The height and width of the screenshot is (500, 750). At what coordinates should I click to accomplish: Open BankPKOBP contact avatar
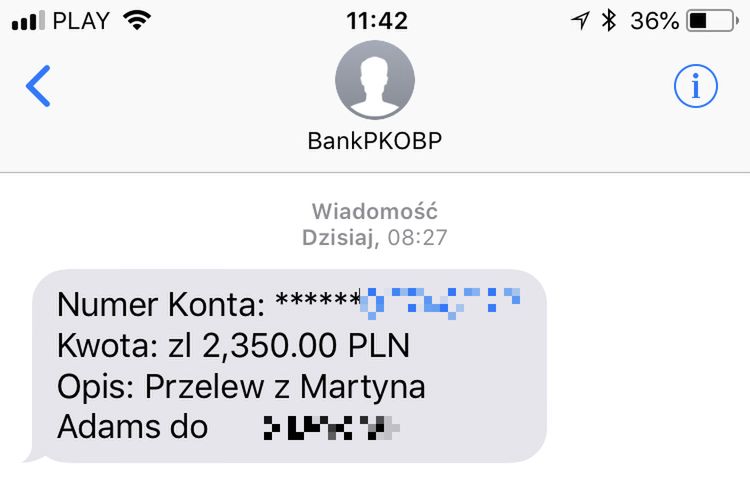pos(374,81)
